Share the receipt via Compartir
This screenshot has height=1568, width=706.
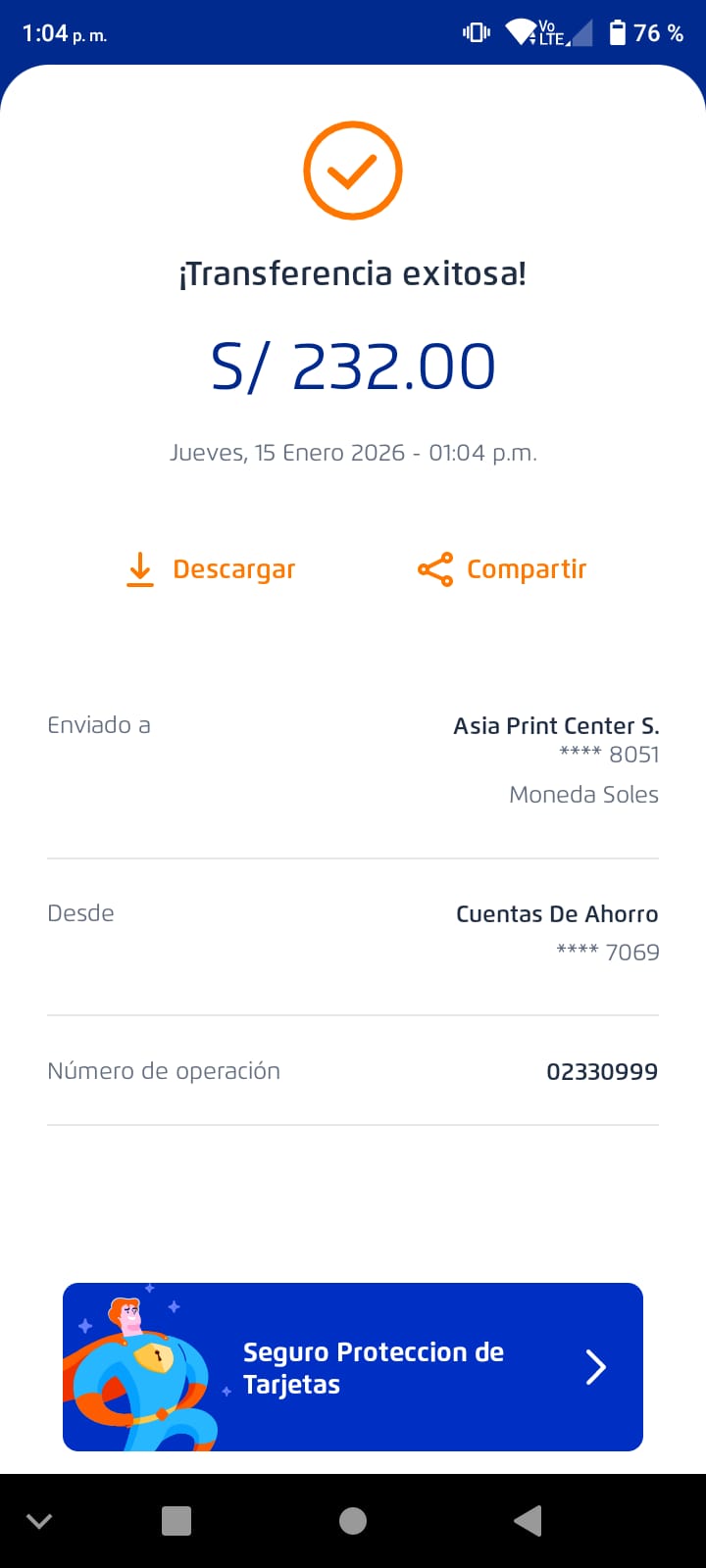tap(502, 569)
